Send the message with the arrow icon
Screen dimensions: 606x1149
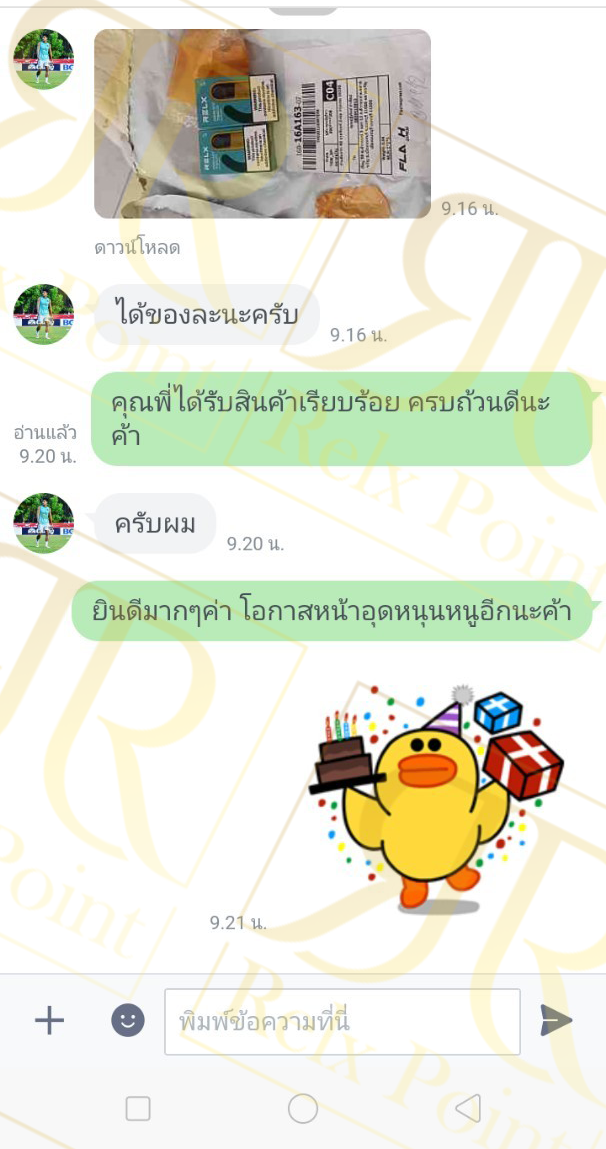pyautogui.click(x=556, y=1020)
